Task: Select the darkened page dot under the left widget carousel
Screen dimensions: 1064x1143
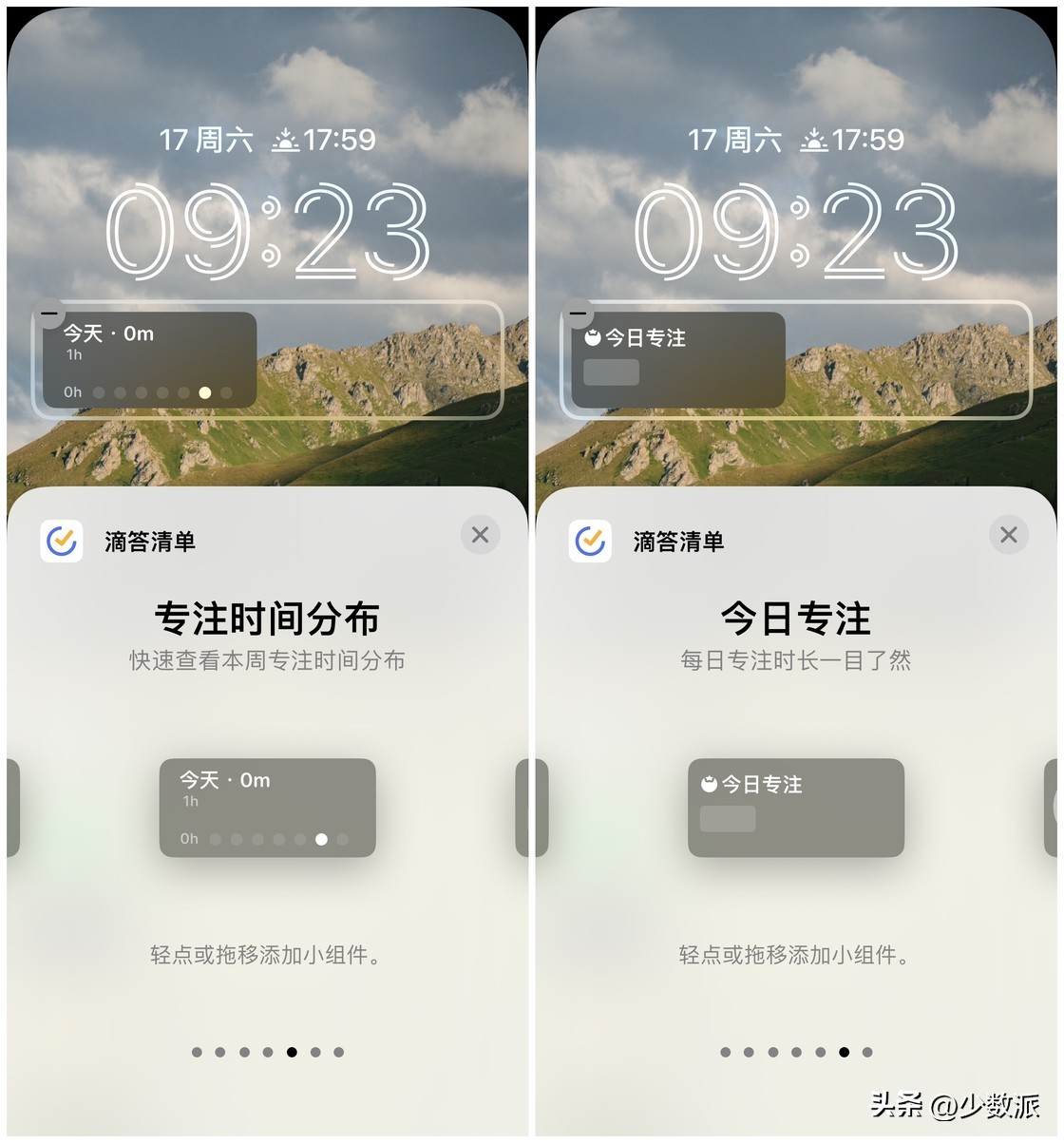Action: 293,1052
